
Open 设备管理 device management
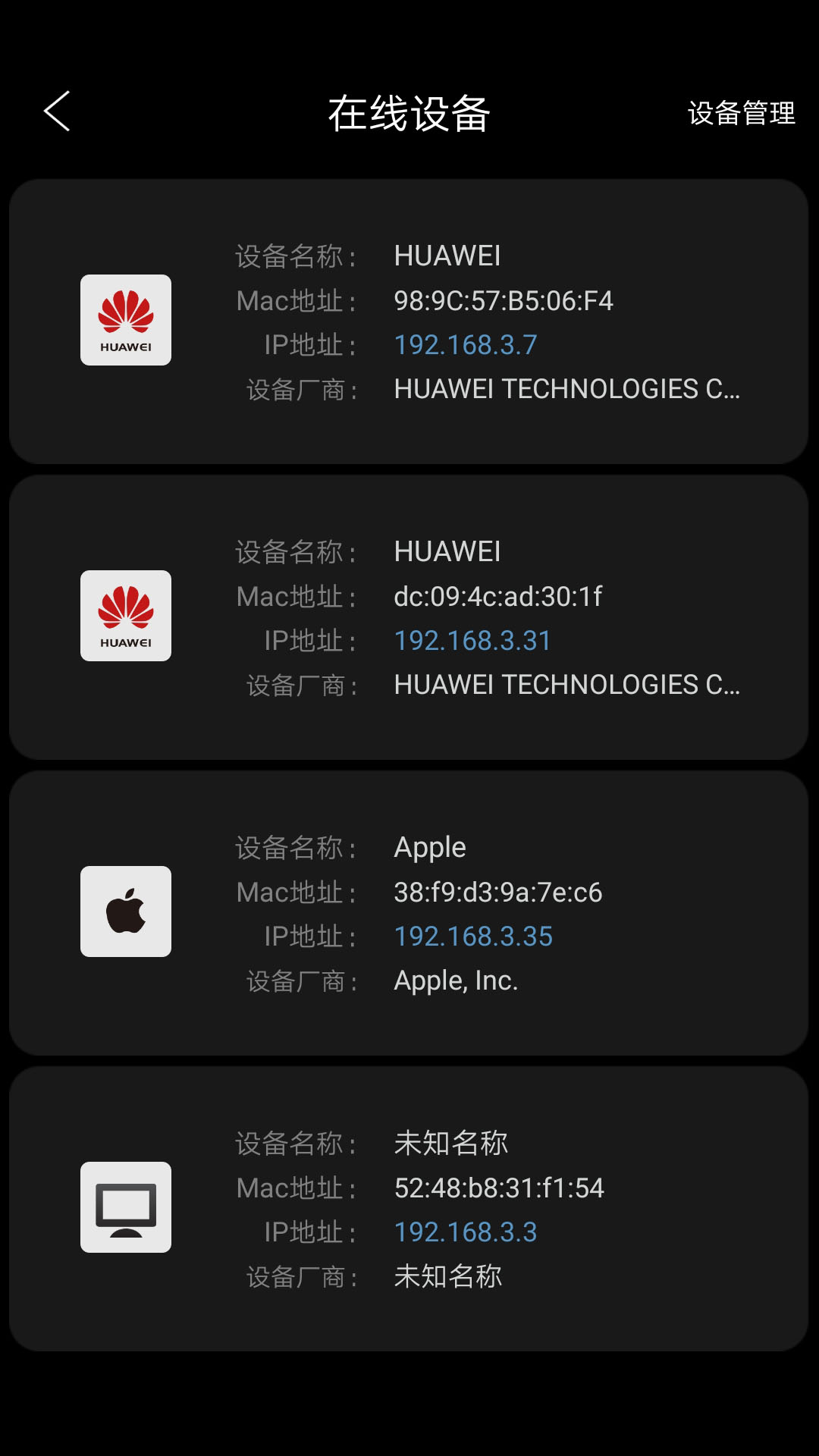(x=741, y=113)
